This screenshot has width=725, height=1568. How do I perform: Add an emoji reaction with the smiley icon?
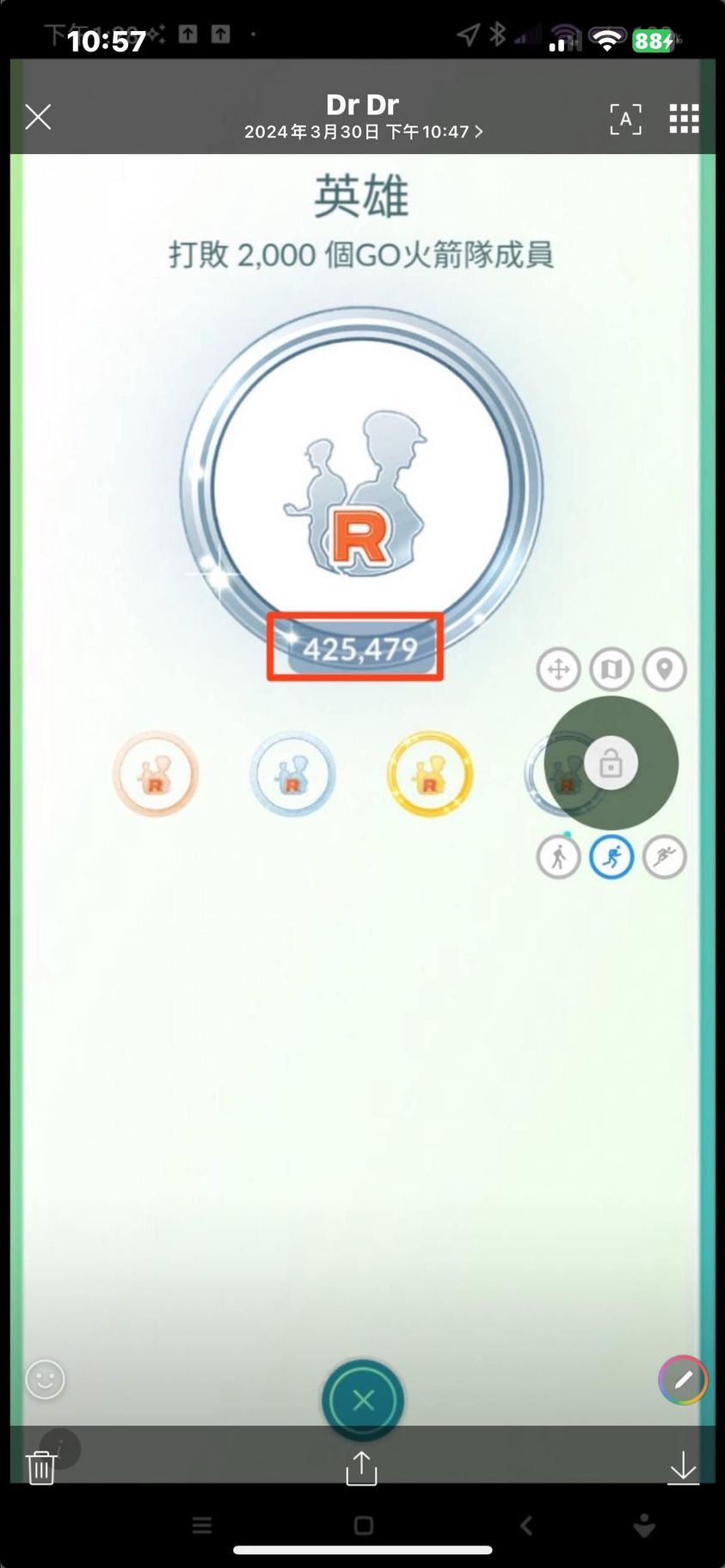[x=46, y=1380]
